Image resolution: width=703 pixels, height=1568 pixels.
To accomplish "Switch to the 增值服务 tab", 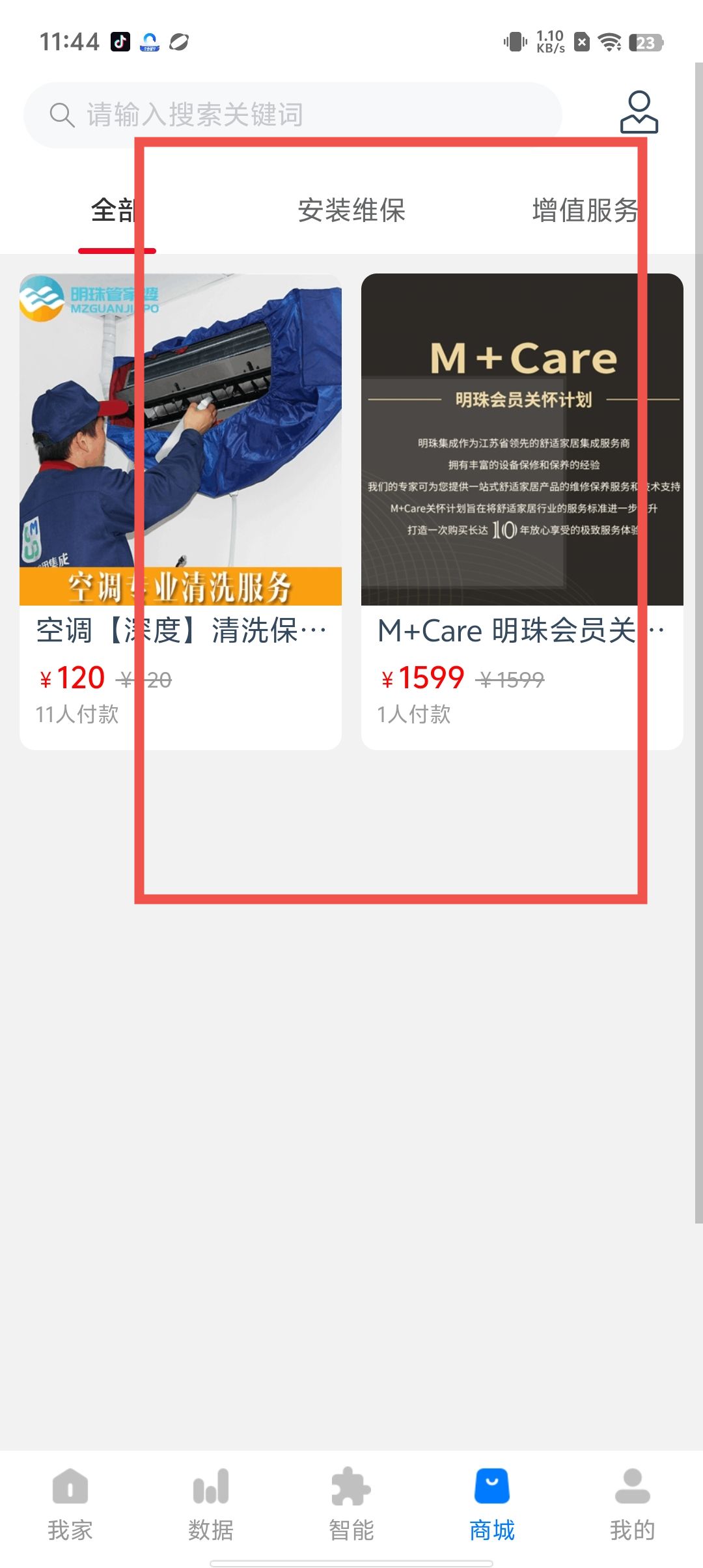I will point(585,211).
